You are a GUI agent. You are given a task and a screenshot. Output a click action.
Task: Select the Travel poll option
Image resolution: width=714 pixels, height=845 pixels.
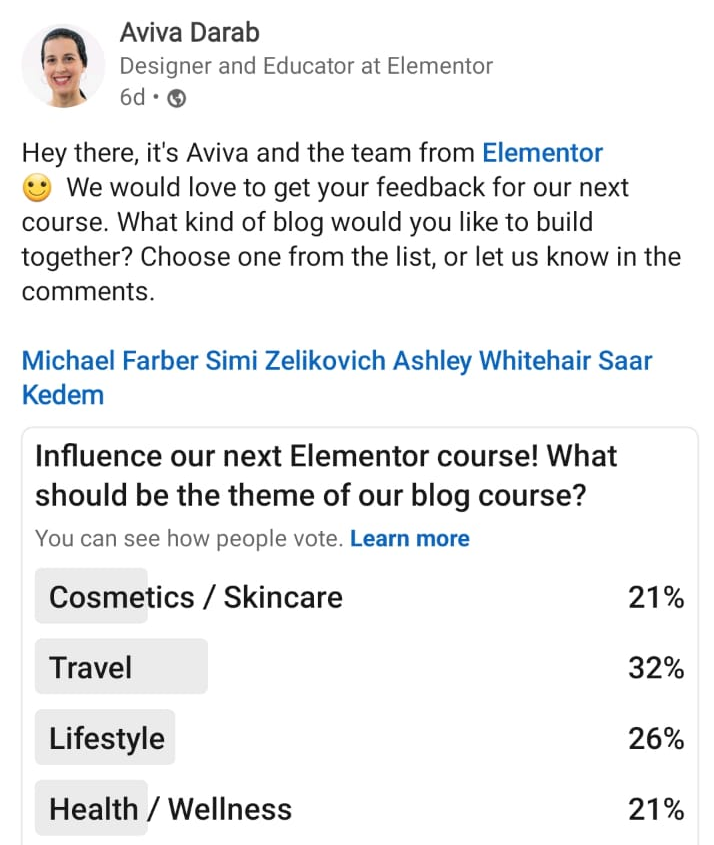pyautogui.click(x=359, y=667)
